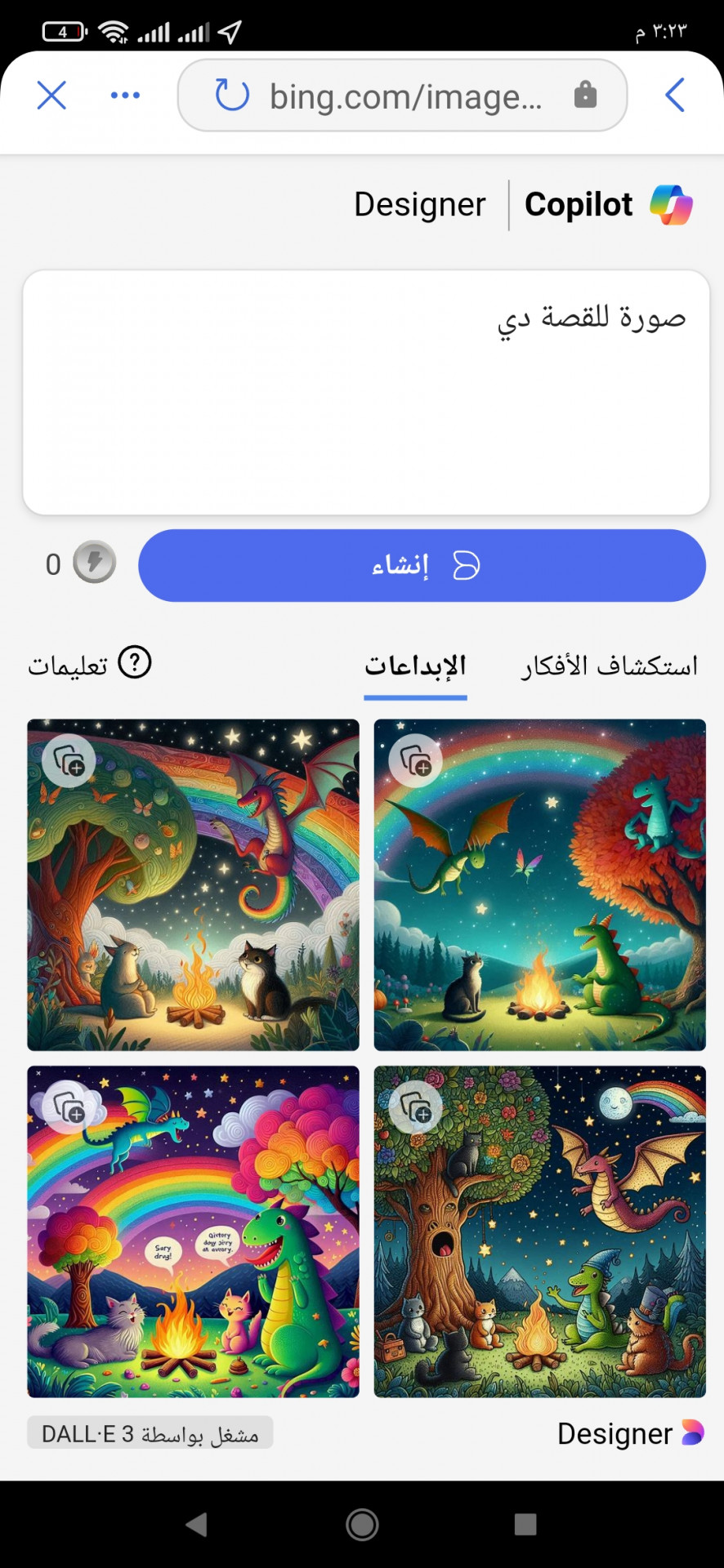Check the boosts lightning coin icon

tap(94, 563)
